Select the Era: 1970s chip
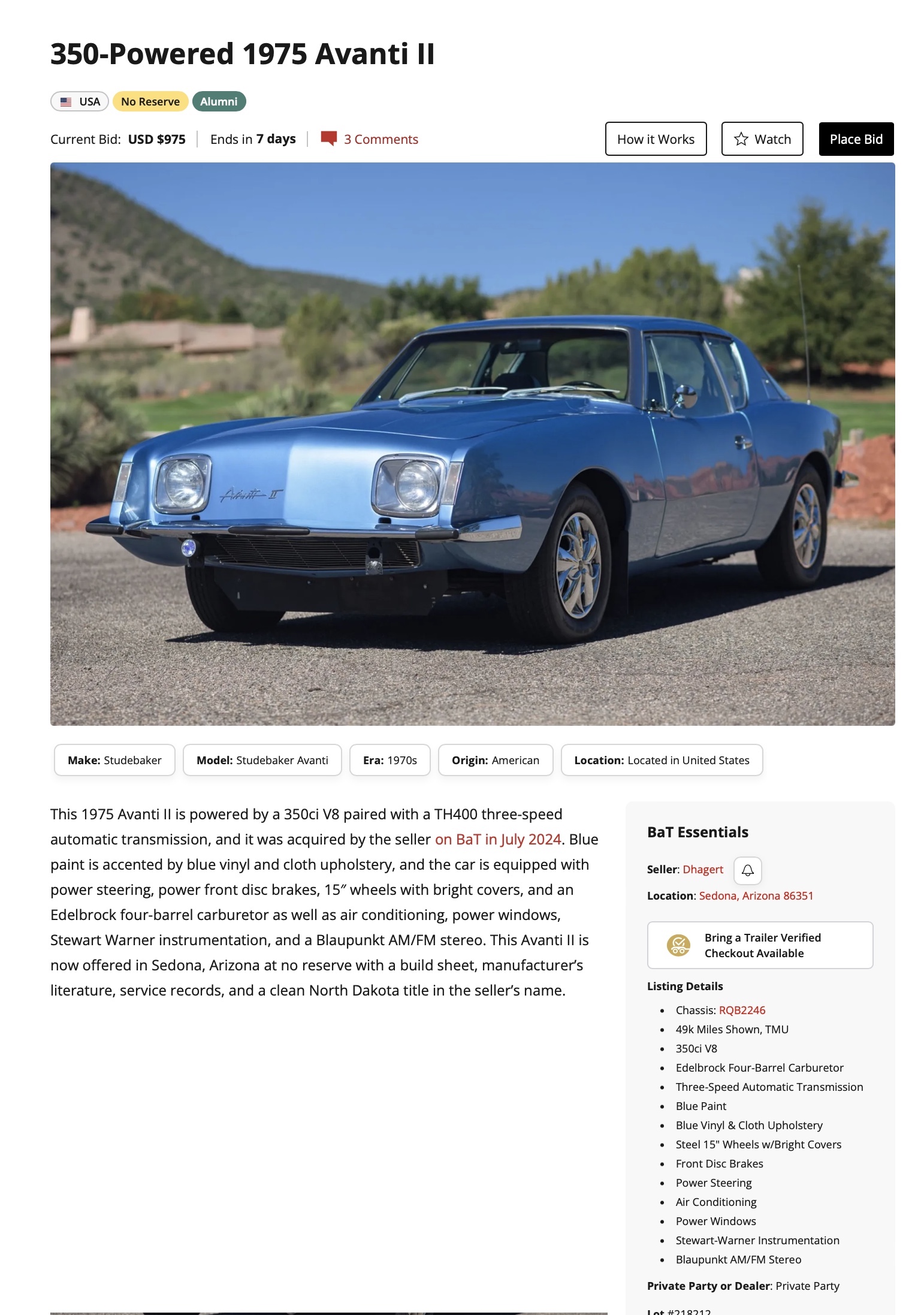Image resolution: width=924 pixels, height=1315 pixels. (x=389, y=760)
